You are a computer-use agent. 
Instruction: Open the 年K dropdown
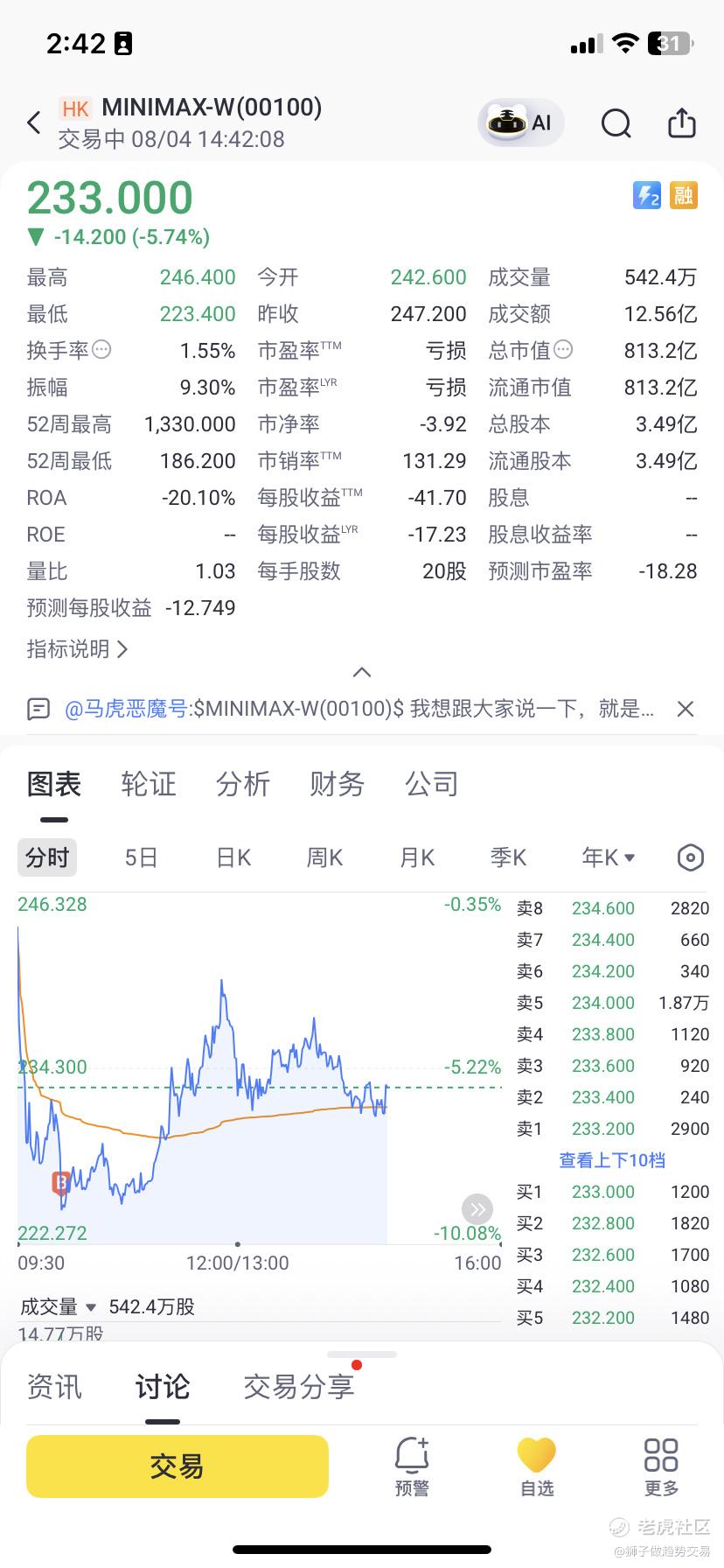(609, 857)
